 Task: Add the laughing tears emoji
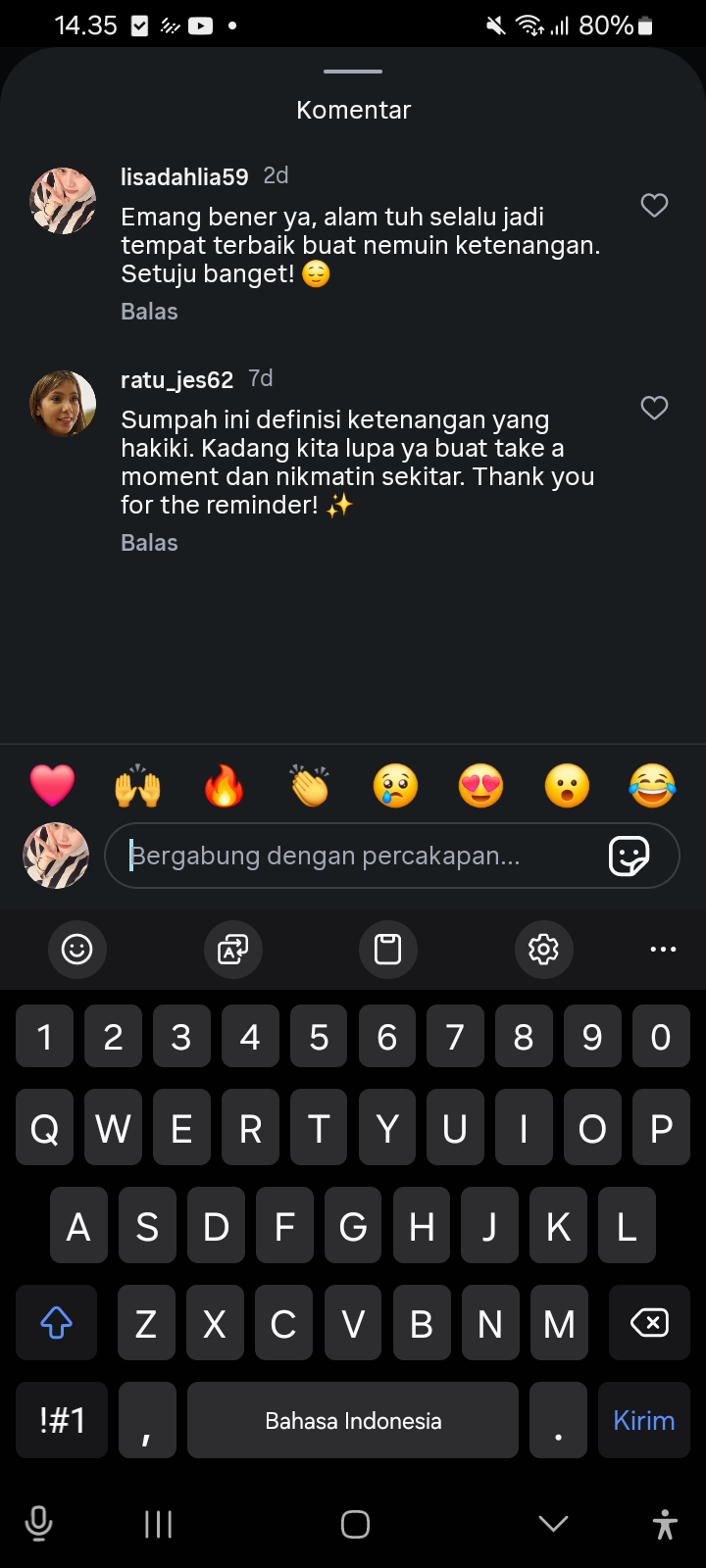(653, 786)
